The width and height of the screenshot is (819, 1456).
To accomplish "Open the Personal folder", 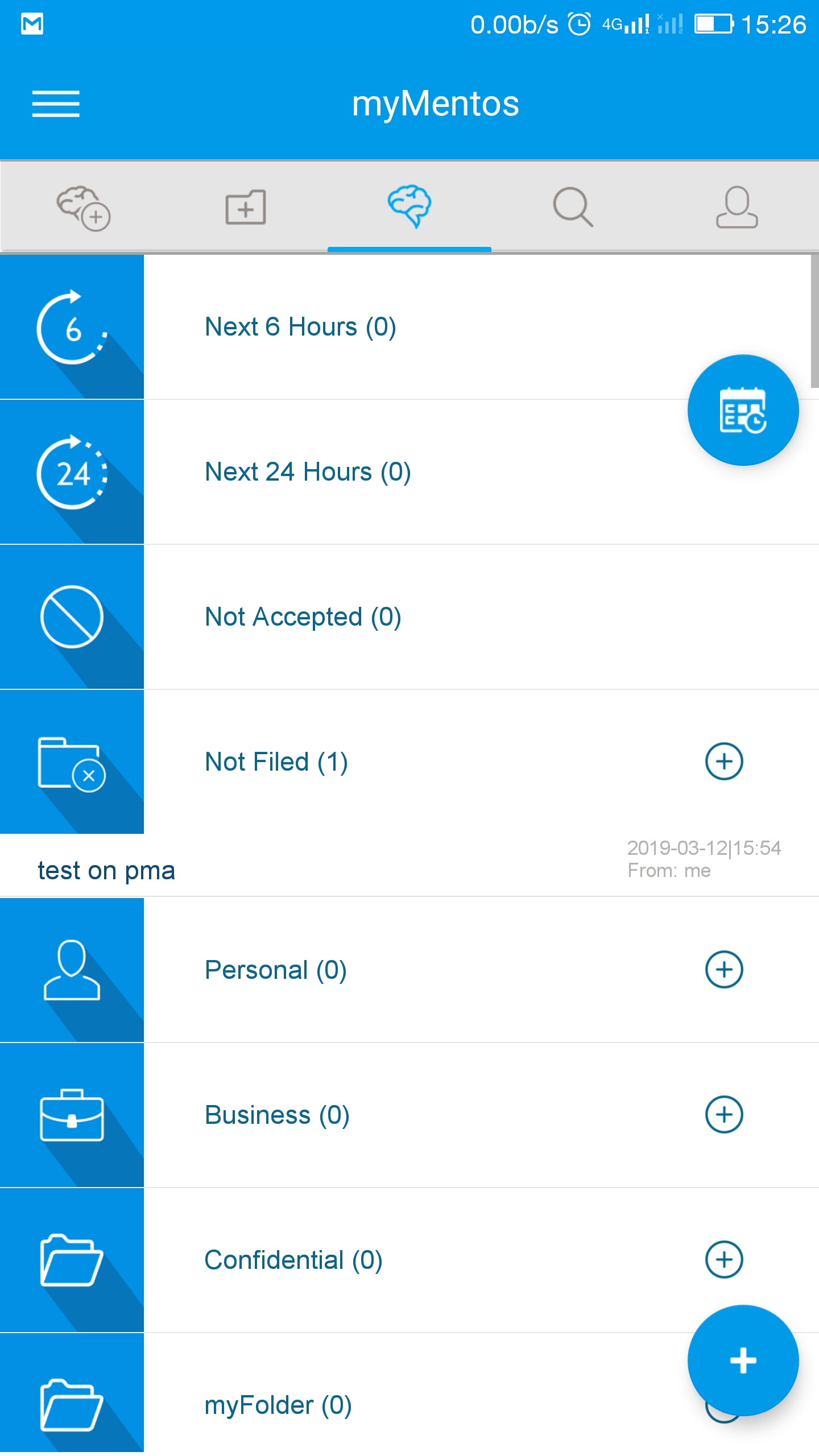I will 275,970.
